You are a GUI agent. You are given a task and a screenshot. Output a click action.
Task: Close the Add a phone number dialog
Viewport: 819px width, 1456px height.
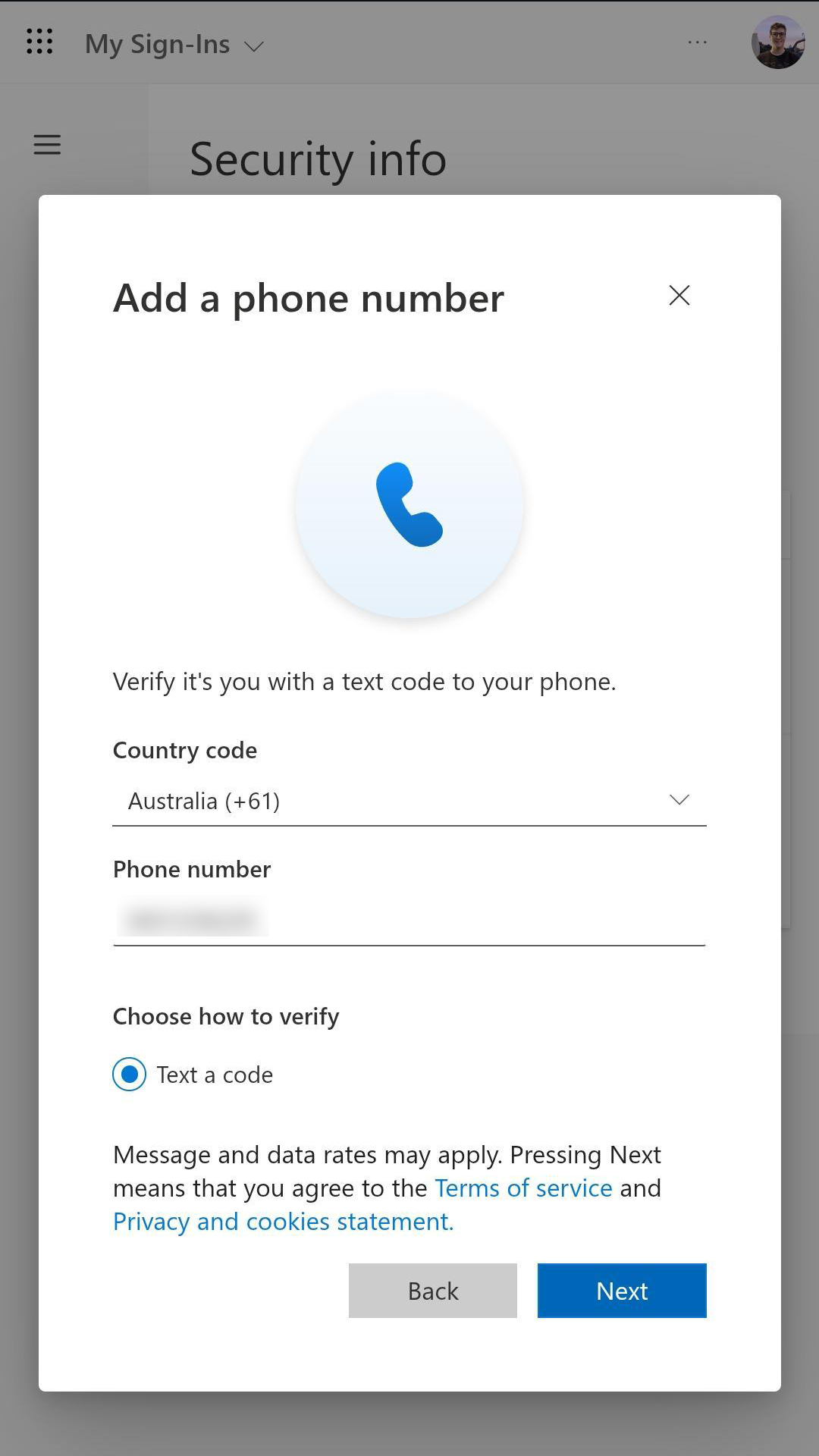click(x=679, y=296)
